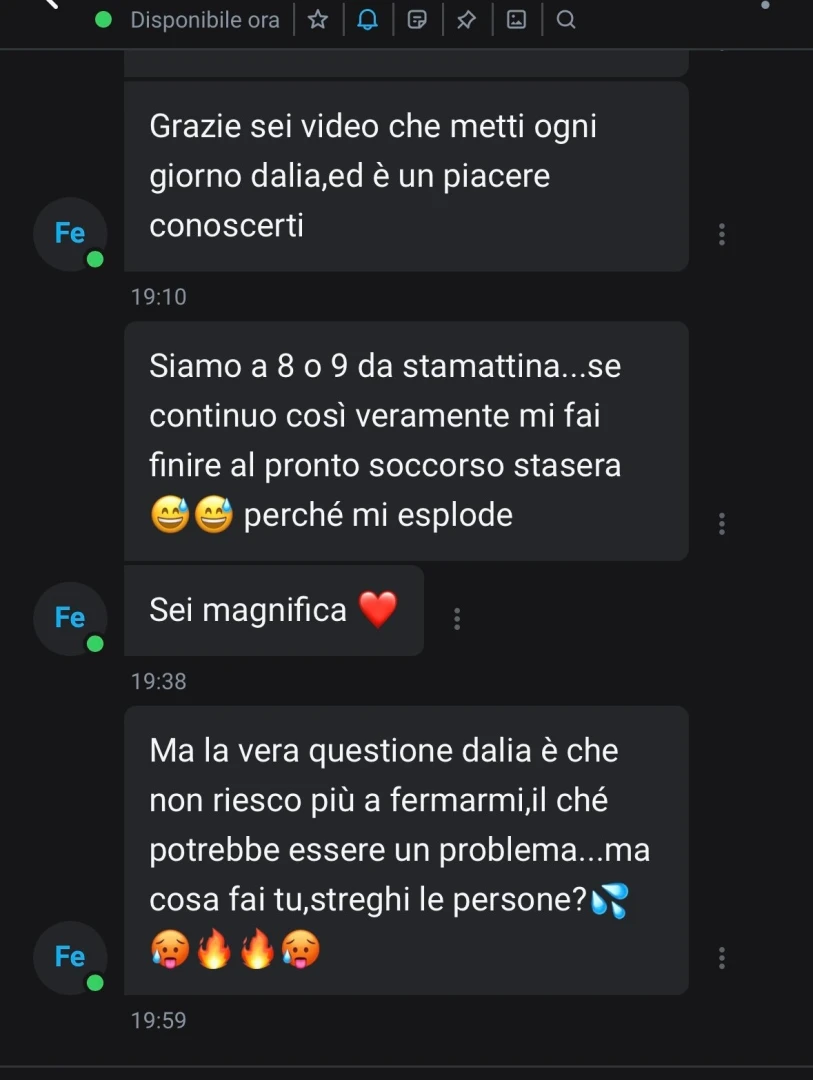This screenshot has width=813, height=1080.
Task: Open the search icon in the top bar
Action: (565, 19)
